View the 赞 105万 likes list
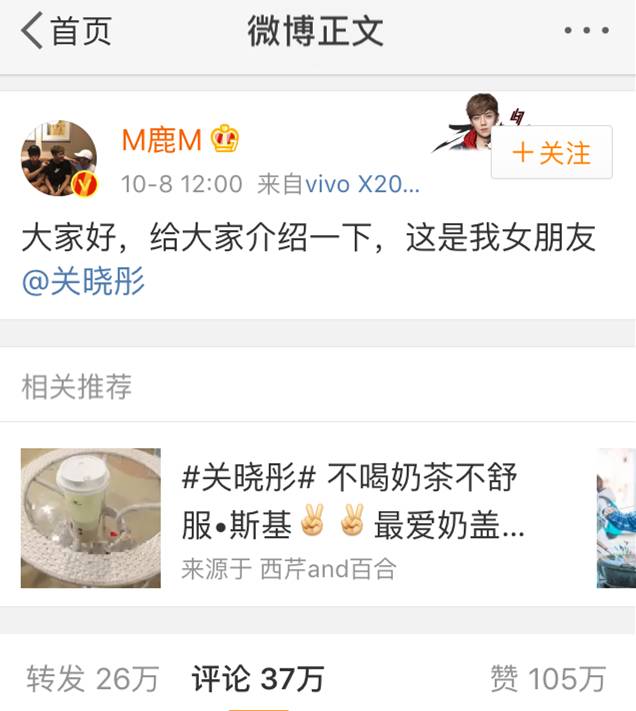The image size is (636, 711). (x=548, y=679)
